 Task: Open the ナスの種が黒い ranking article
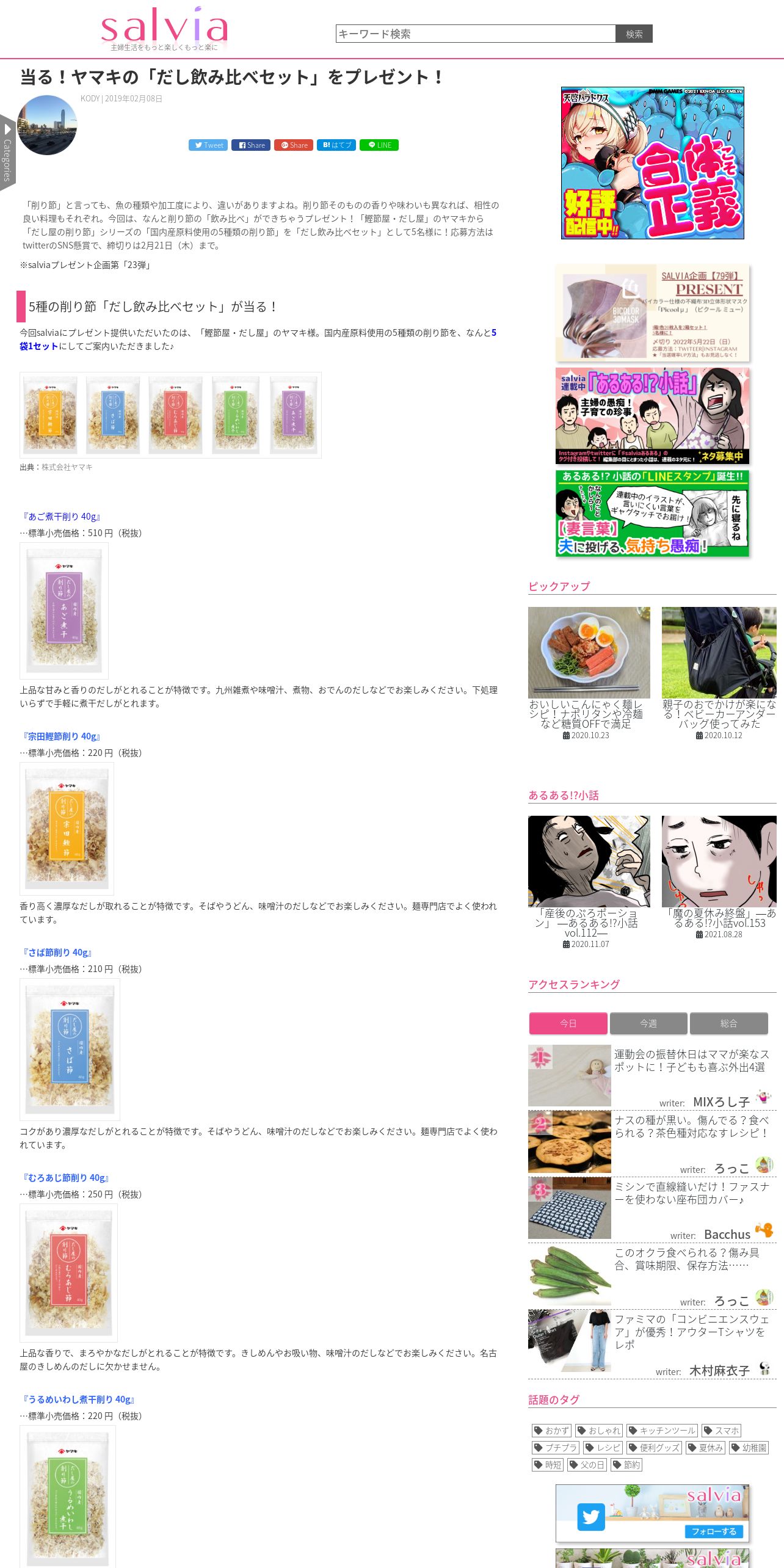691,1127
